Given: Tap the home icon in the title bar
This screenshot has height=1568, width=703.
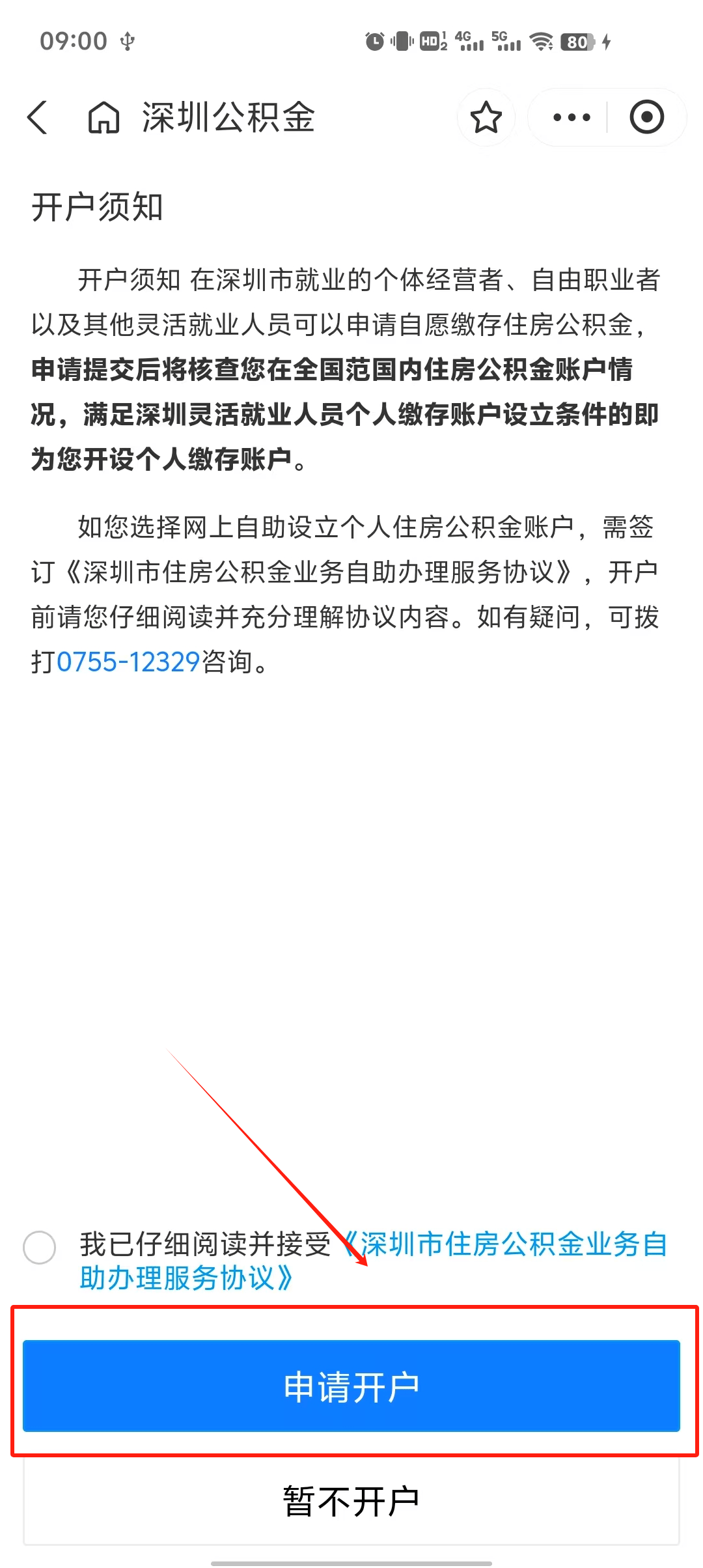Looking at the screenshot, I should 104,117.
